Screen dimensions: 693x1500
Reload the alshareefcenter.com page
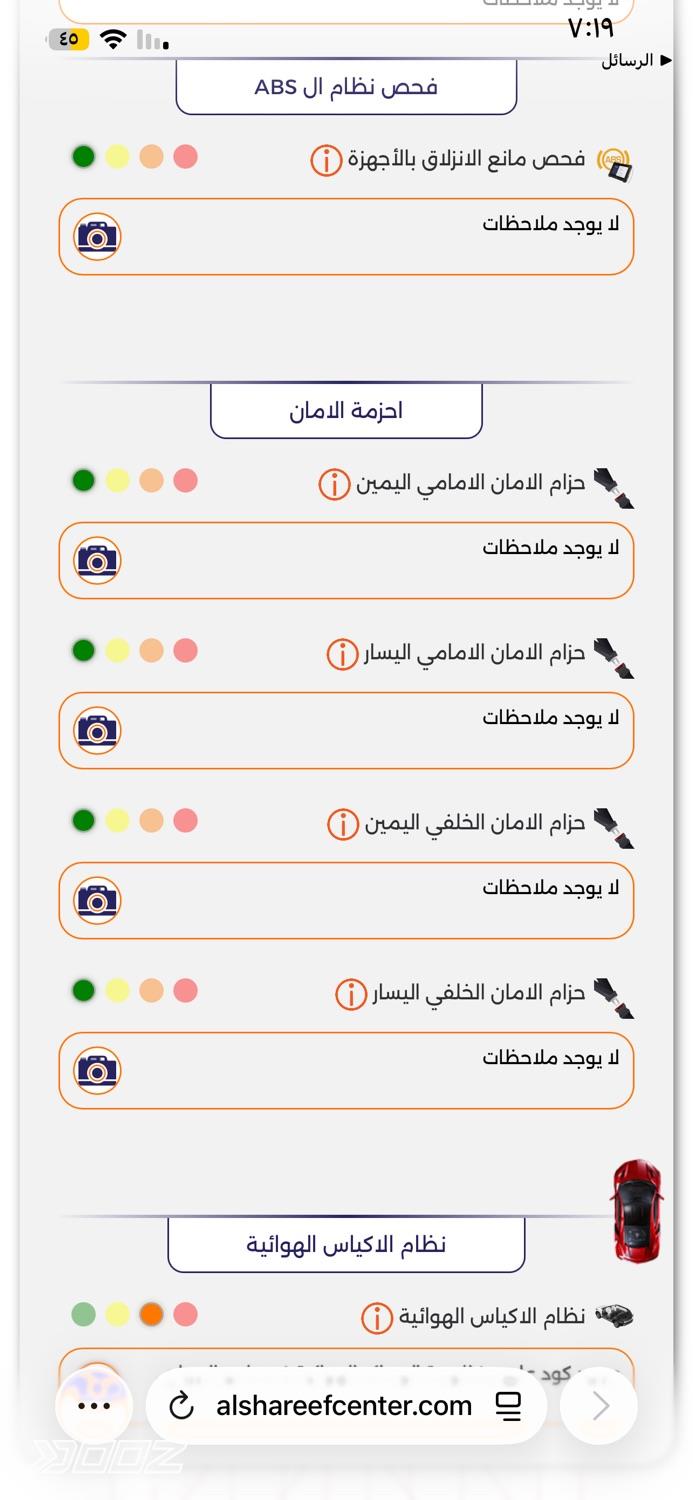tap(181, 1407)
